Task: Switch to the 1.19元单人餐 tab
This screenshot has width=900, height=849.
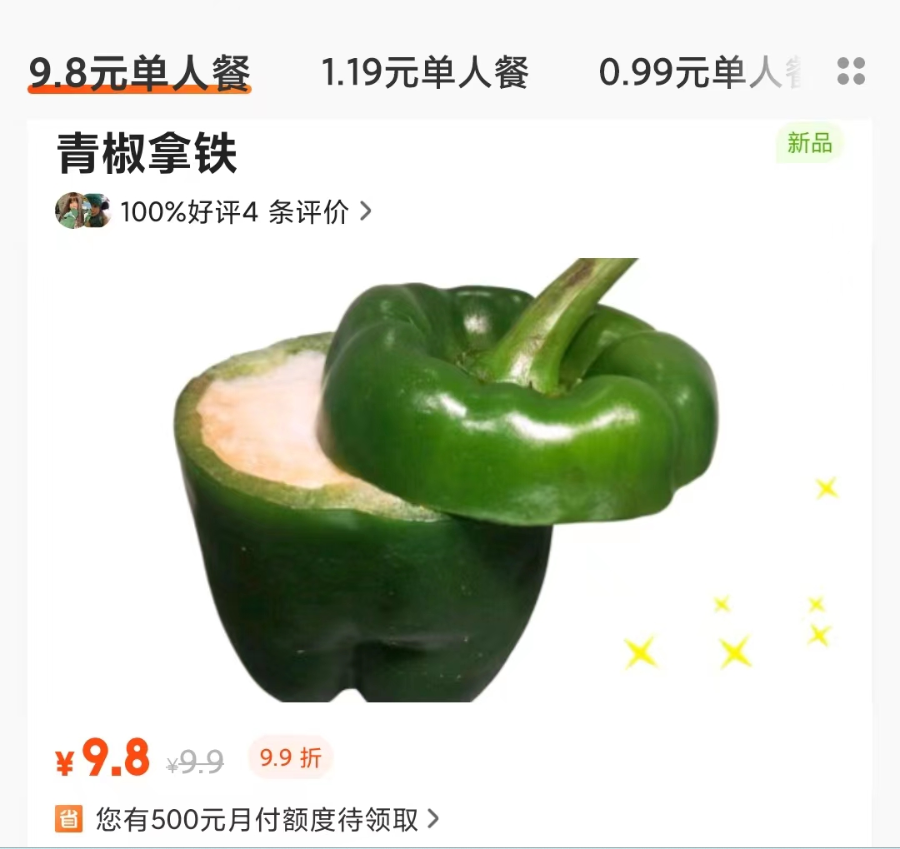Action: point(424,73)
